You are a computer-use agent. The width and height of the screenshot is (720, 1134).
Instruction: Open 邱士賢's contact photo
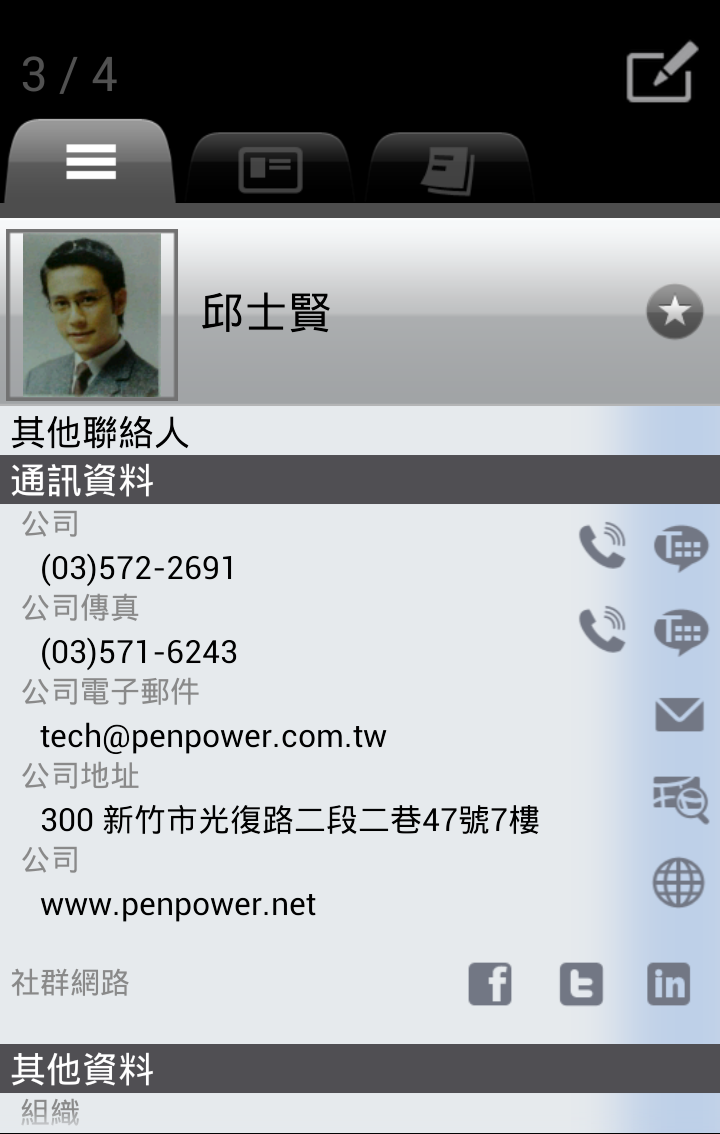point(92,315)
